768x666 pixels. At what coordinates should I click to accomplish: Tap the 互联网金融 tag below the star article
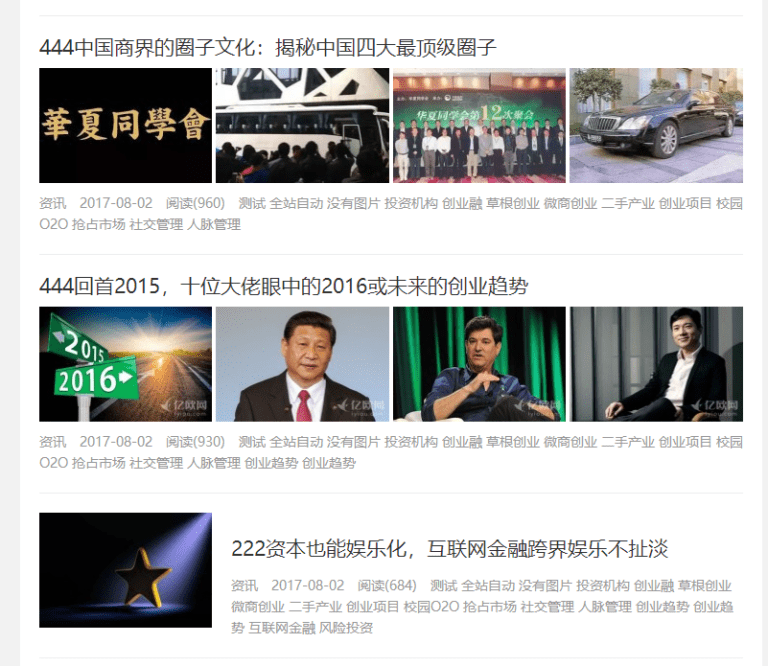pos(282,628)
